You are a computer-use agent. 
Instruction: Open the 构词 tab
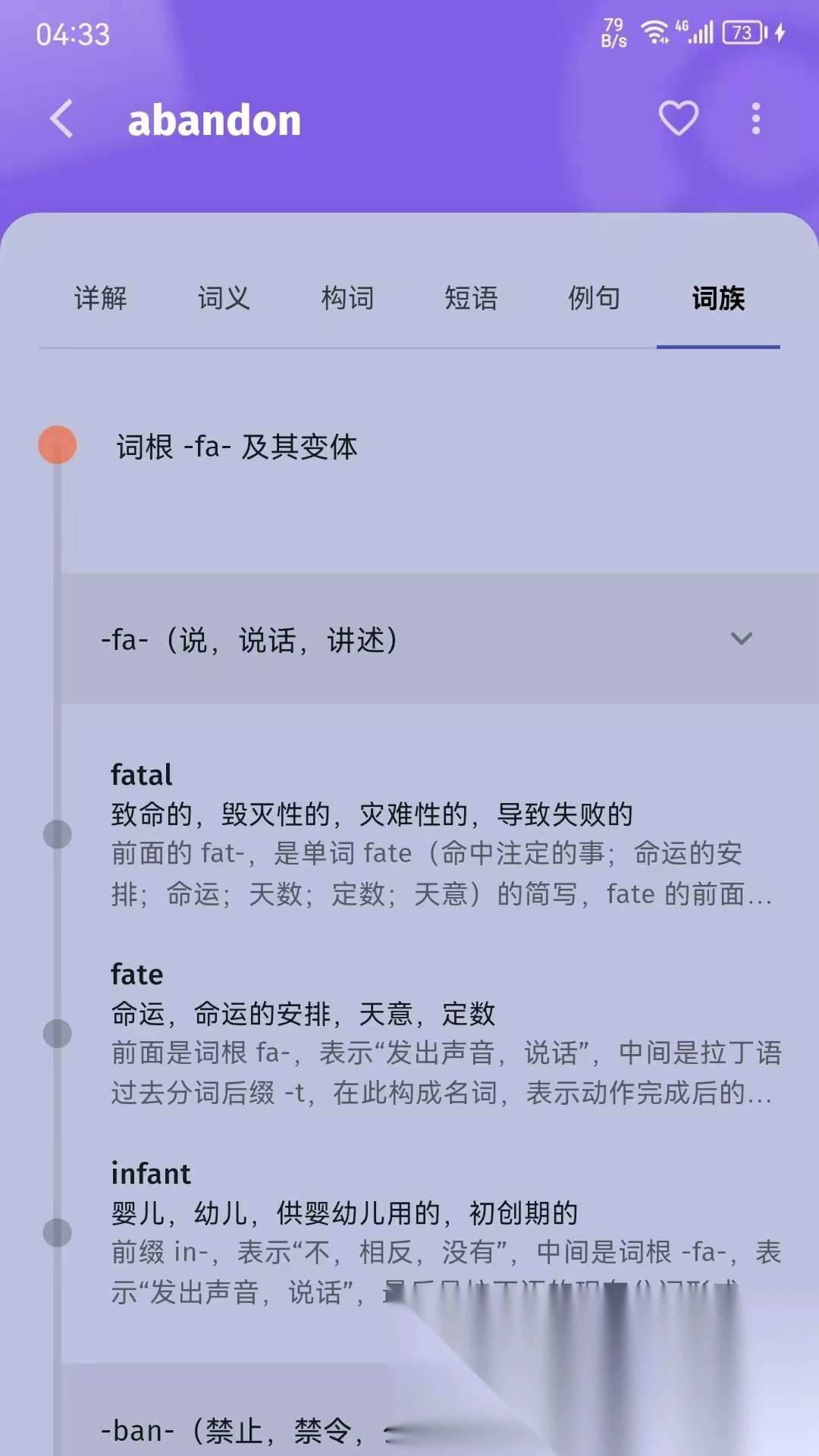point(347,299)
